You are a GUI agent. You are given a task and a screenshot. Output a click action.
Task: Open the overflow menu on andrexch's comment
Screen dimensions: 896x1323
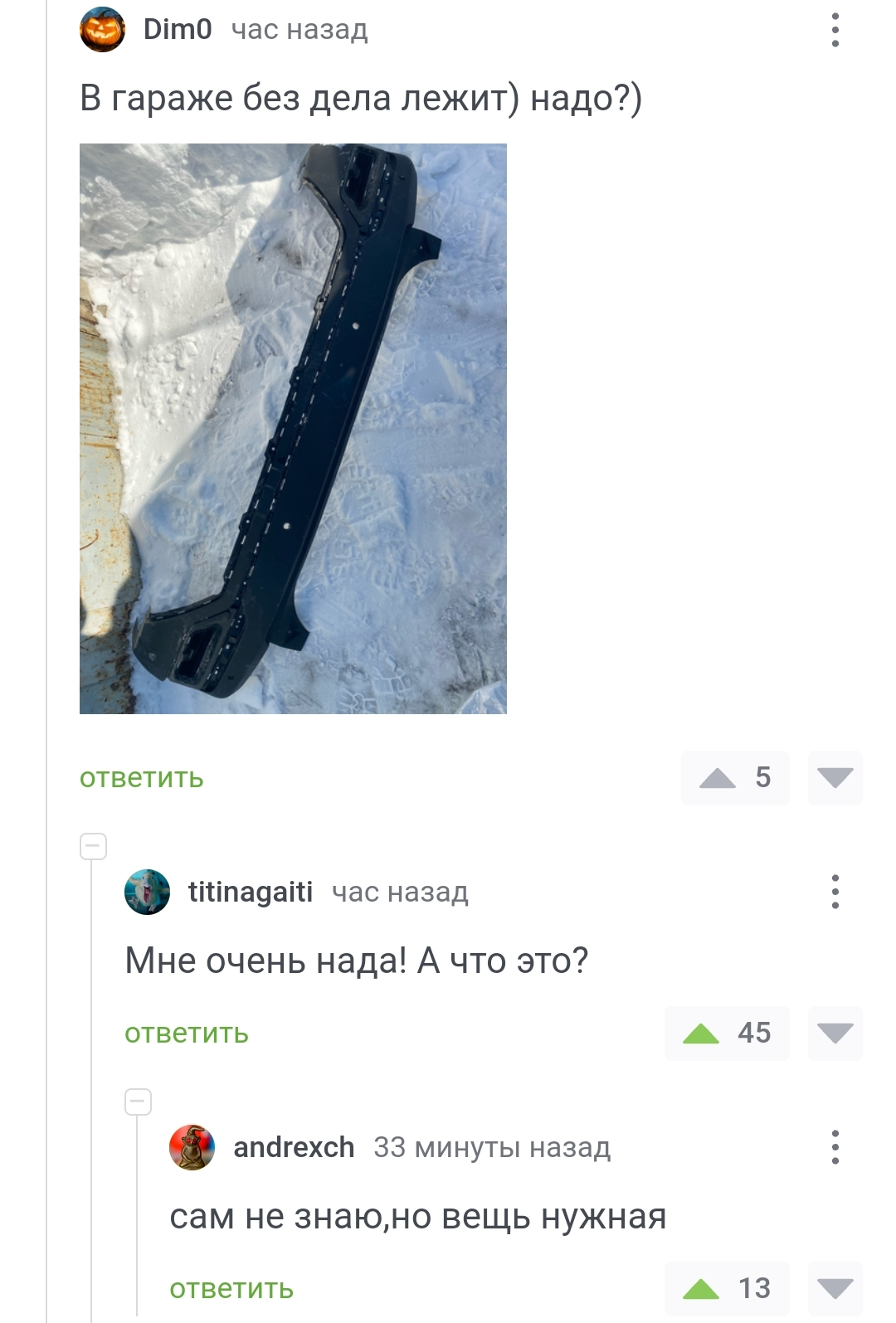(835, 1147)
